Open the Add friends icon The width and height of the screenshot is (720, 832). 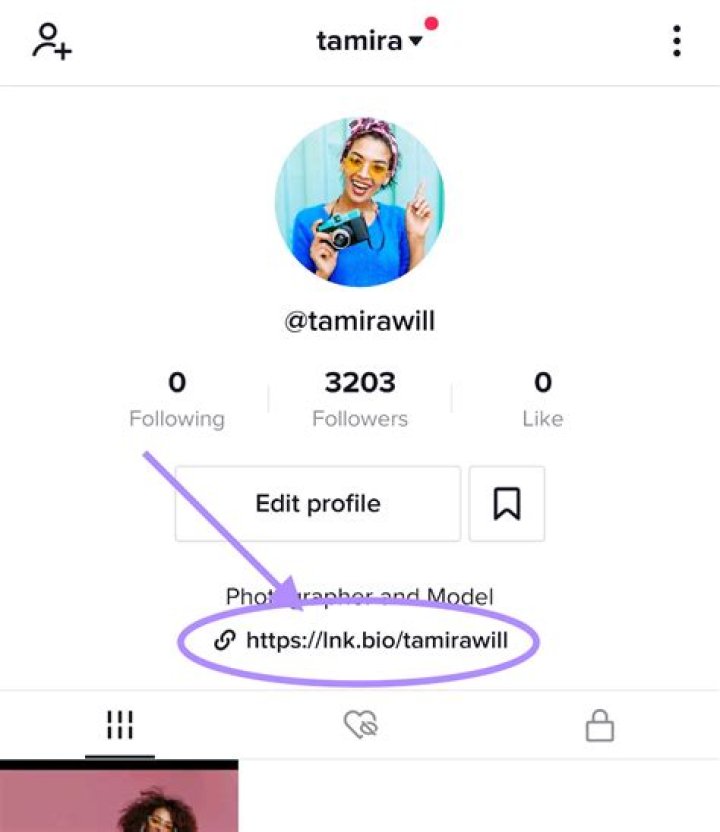(52, 42)
